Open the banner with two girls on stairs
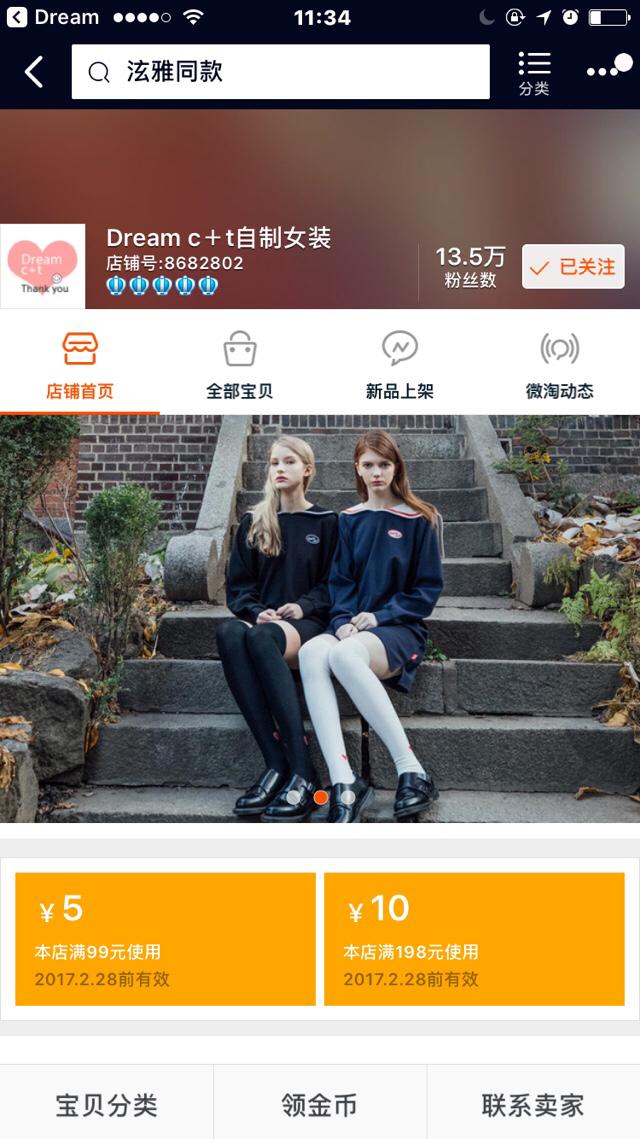 click(x=320, y=618)
